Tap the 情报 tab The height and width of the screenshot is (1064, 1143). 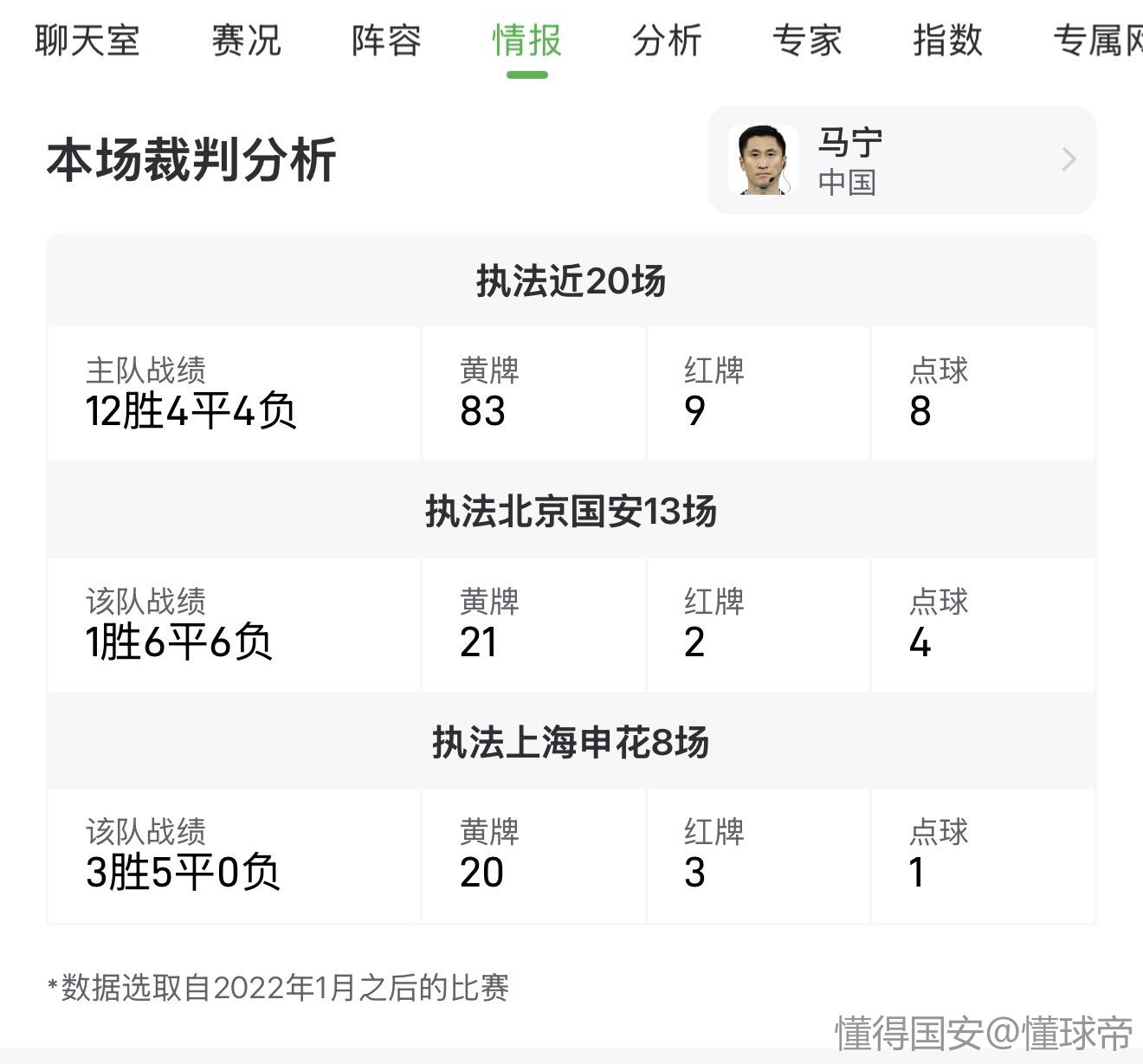coord(526,41)
